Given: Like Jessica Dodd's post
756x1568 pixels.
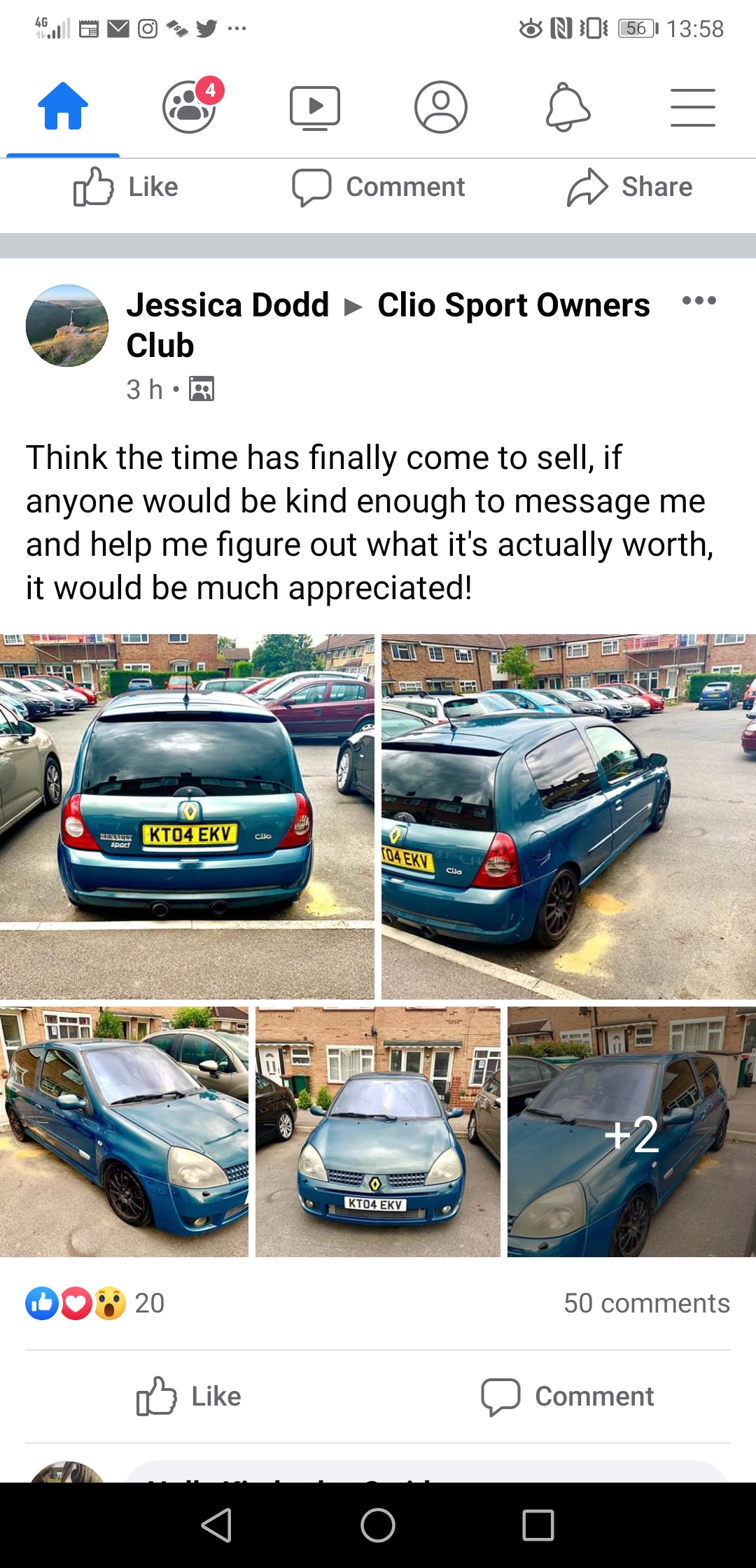Looking at the screenshot, I should 189,1396.
